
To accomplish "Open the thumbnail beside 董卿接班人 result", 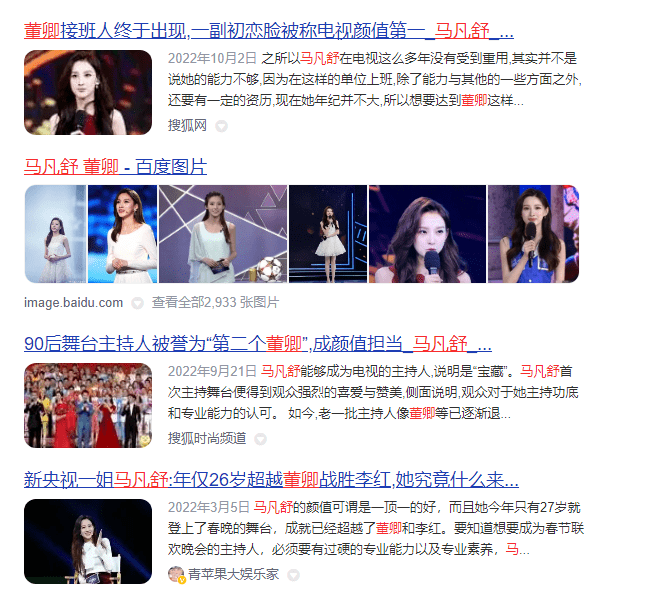I will pos(88,92).
